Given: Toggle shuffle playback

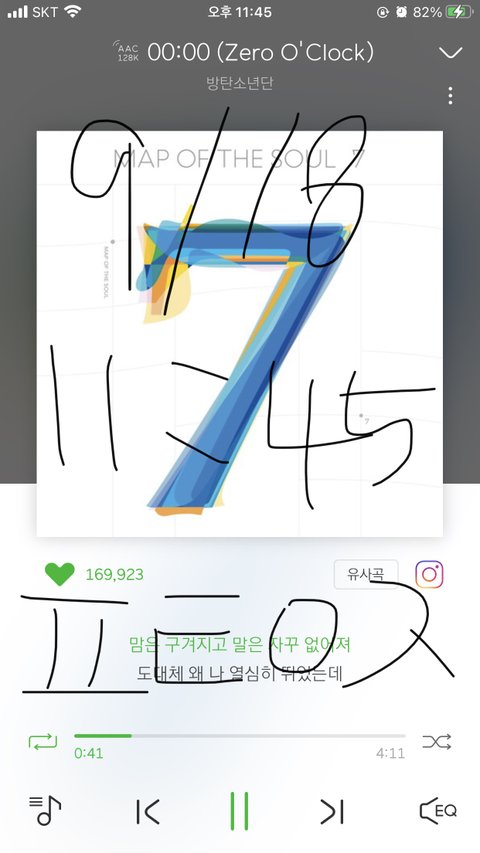Looking at the screenshot, I should pyautogui.click(x=436, y=741).
